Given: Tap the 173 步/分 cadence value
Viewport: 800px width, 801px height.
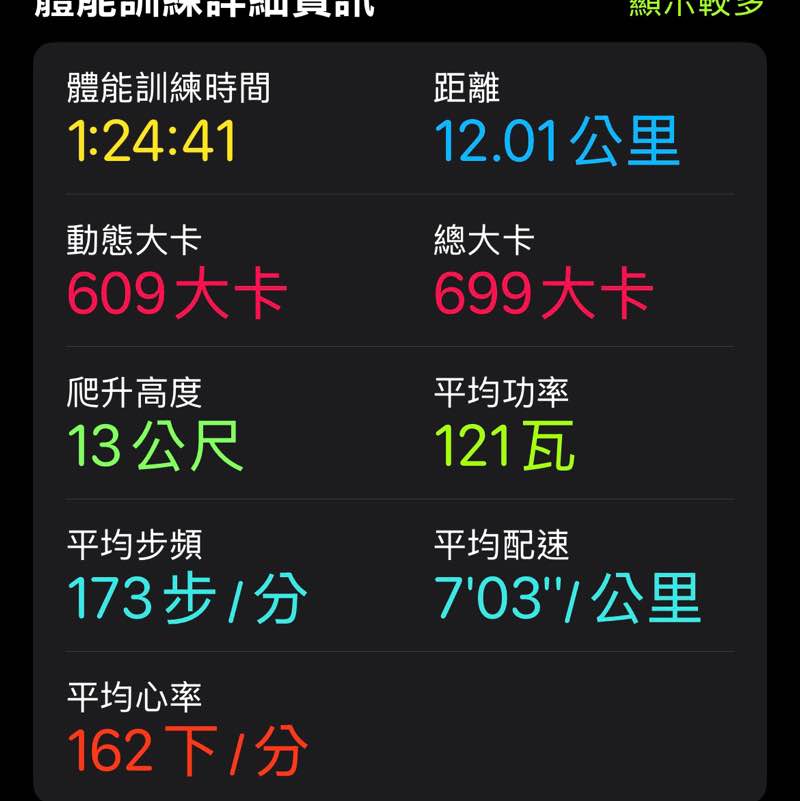Looking at the screenshot, I should pyautogui.click(x=185, y=595).
